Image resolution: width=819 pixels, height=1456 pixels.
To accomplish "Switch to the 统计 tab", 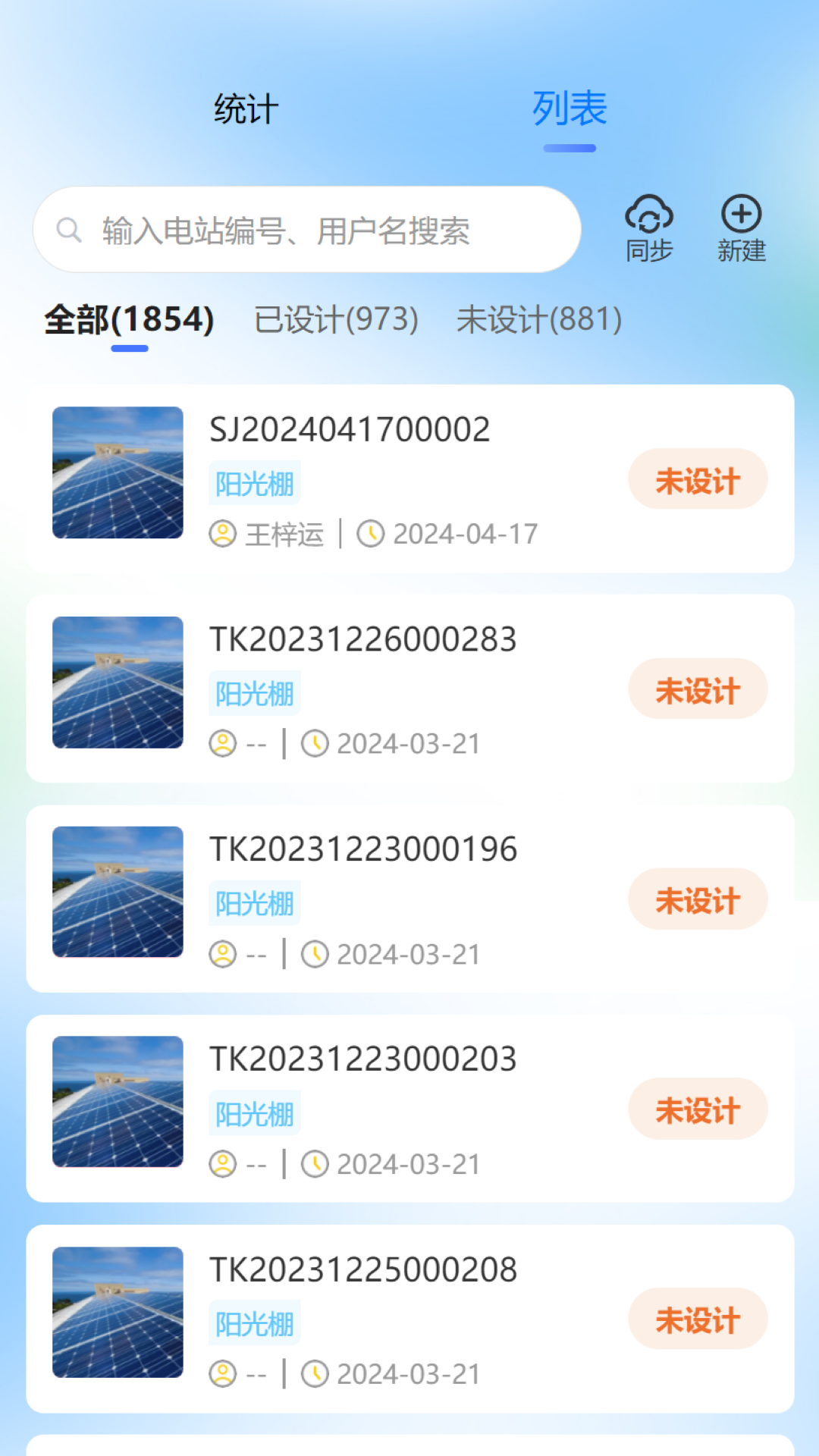I will (x=246, y=109).
